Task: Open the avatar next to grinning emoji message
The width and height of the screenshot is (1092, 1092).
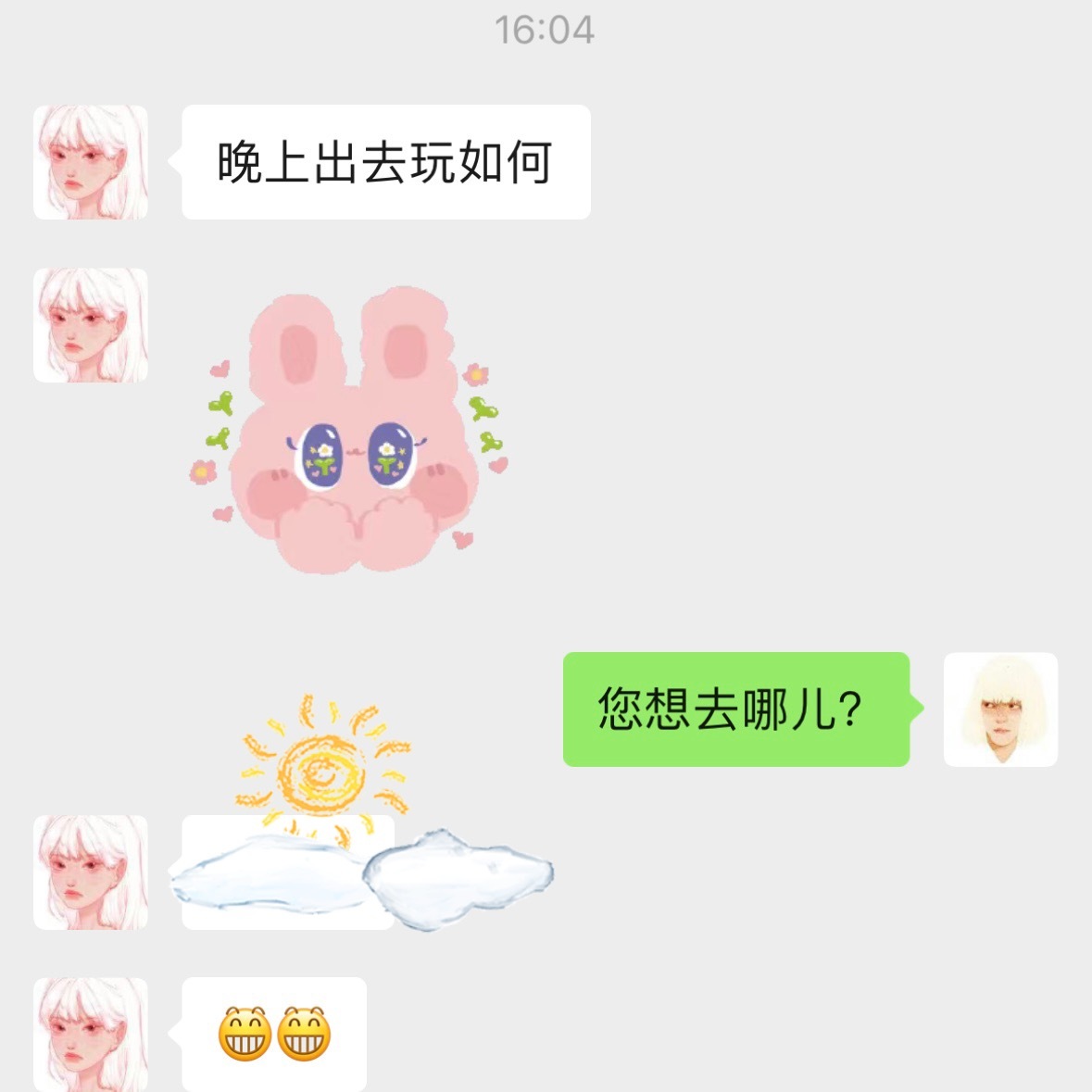Action: click(x=91, y=1034)
